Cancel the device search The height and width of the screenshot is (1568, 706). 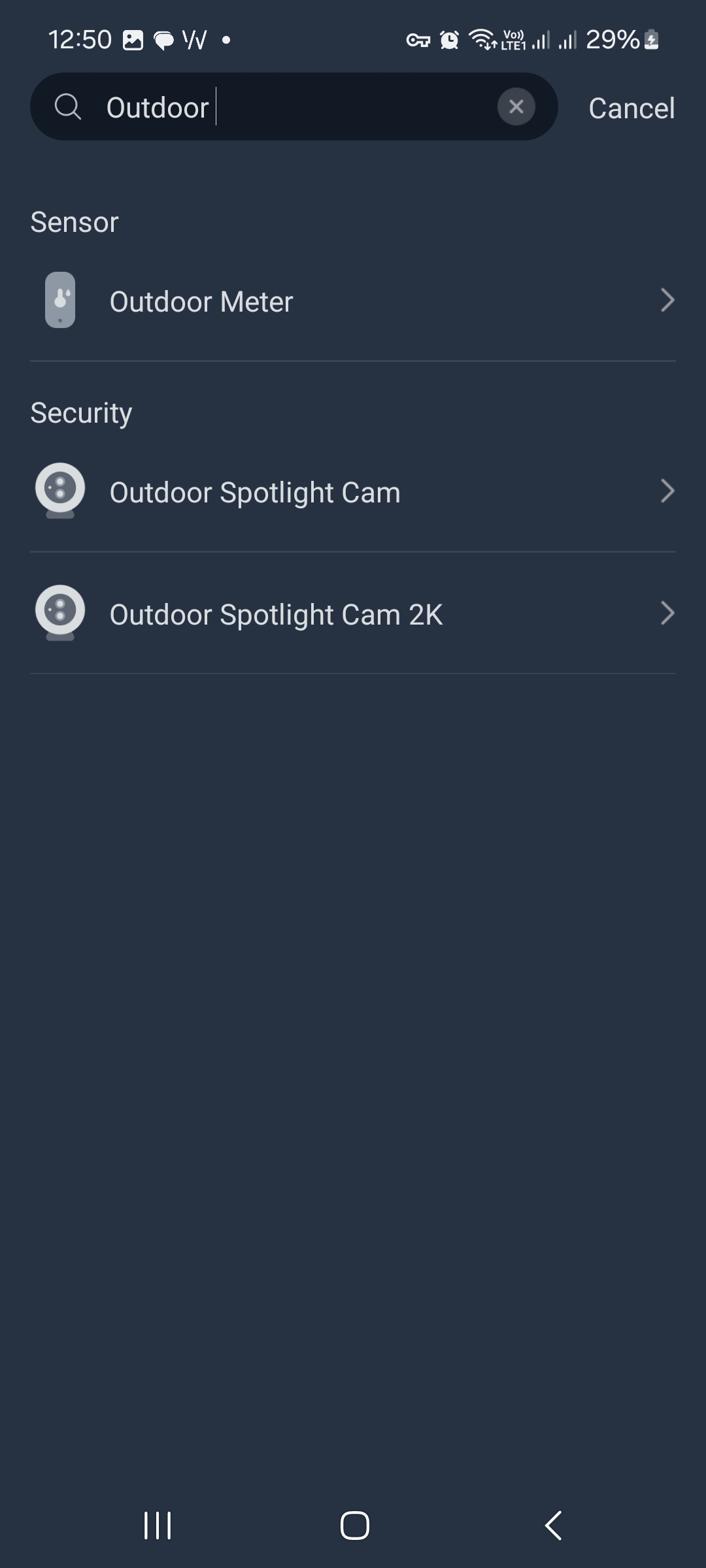[631, 108]
